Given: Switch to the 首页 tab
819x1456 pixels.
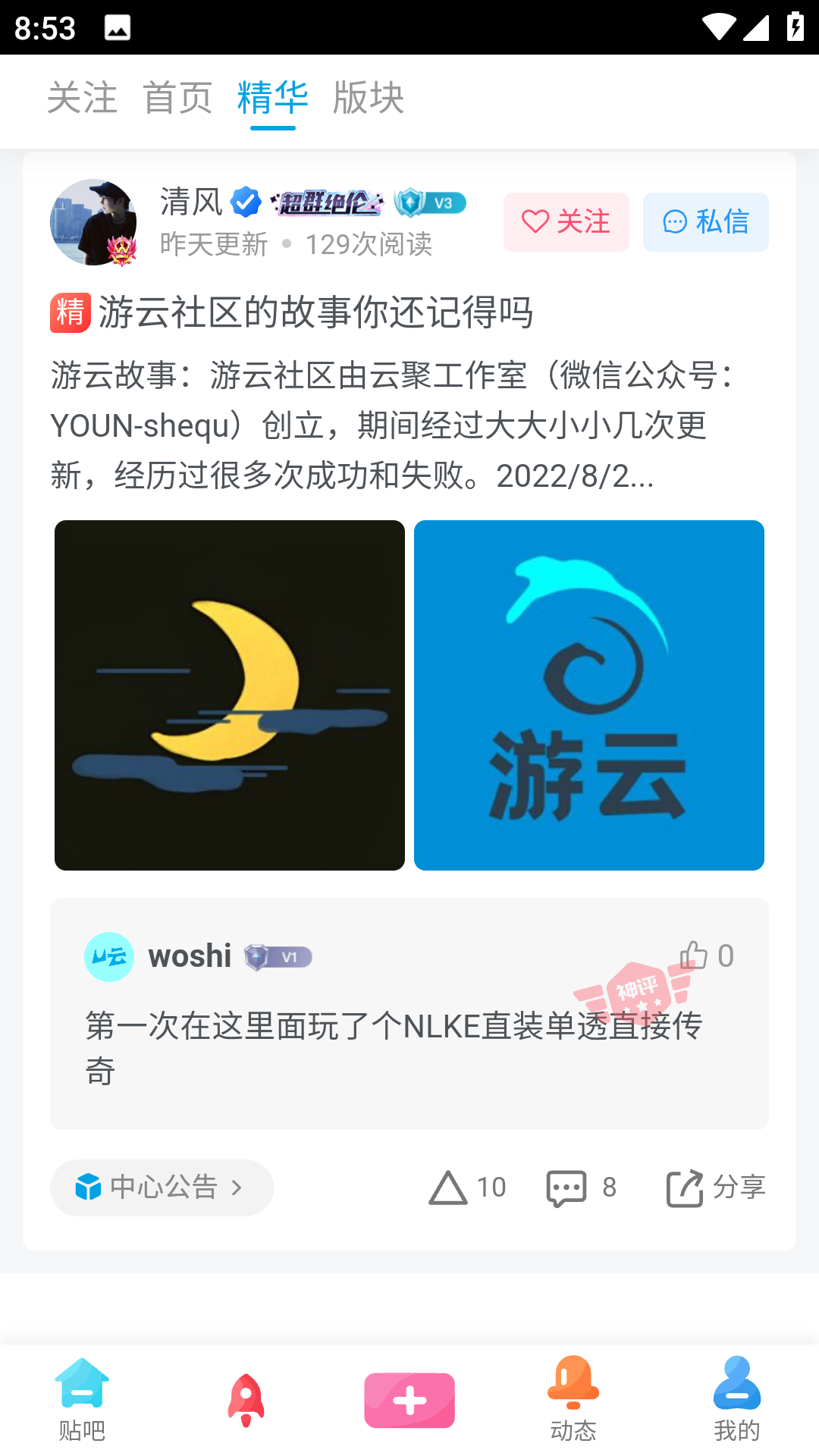Looking at the screenshot, I should (177, 99).
